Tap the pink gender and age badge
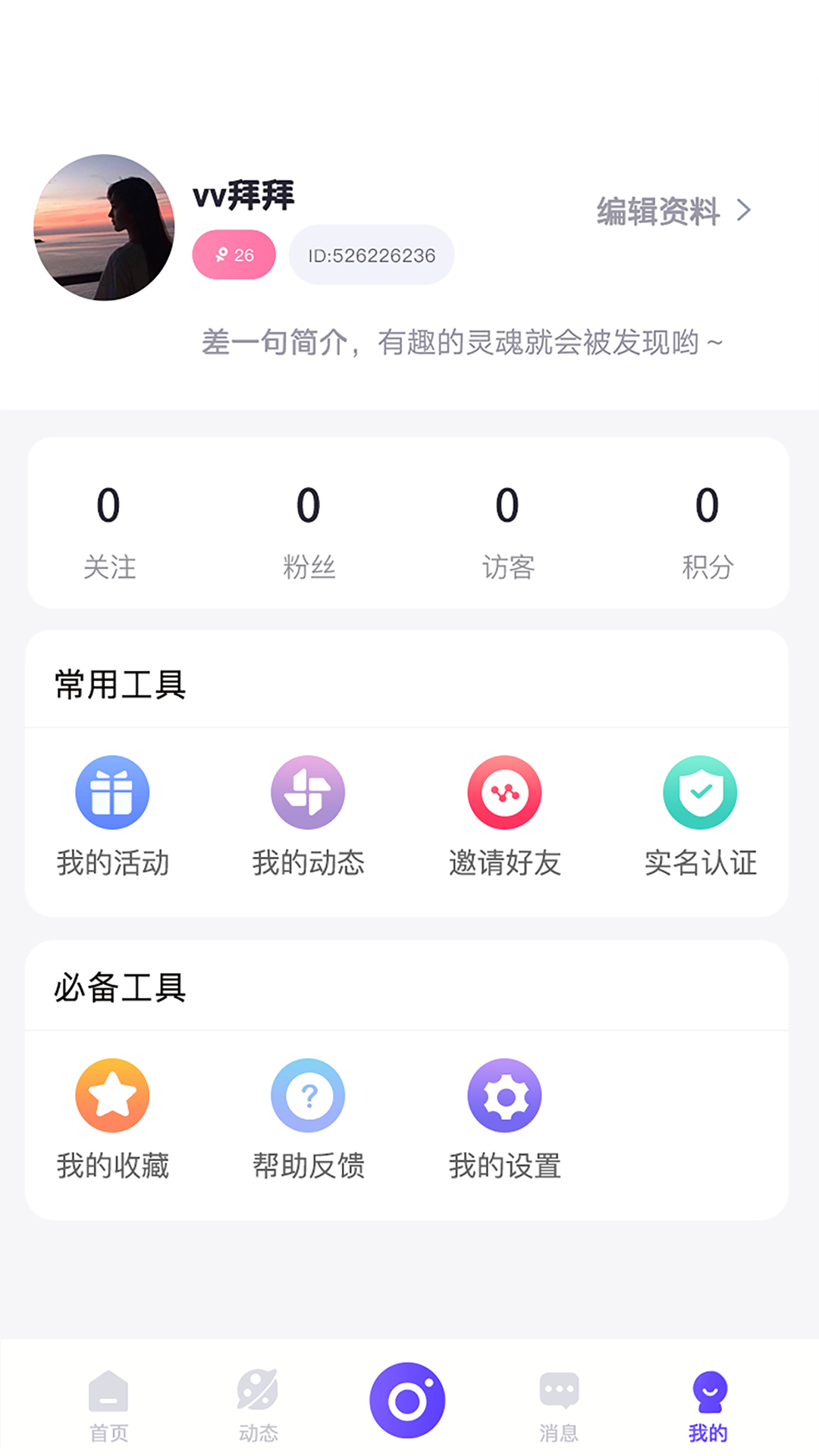 pos(234,255)
